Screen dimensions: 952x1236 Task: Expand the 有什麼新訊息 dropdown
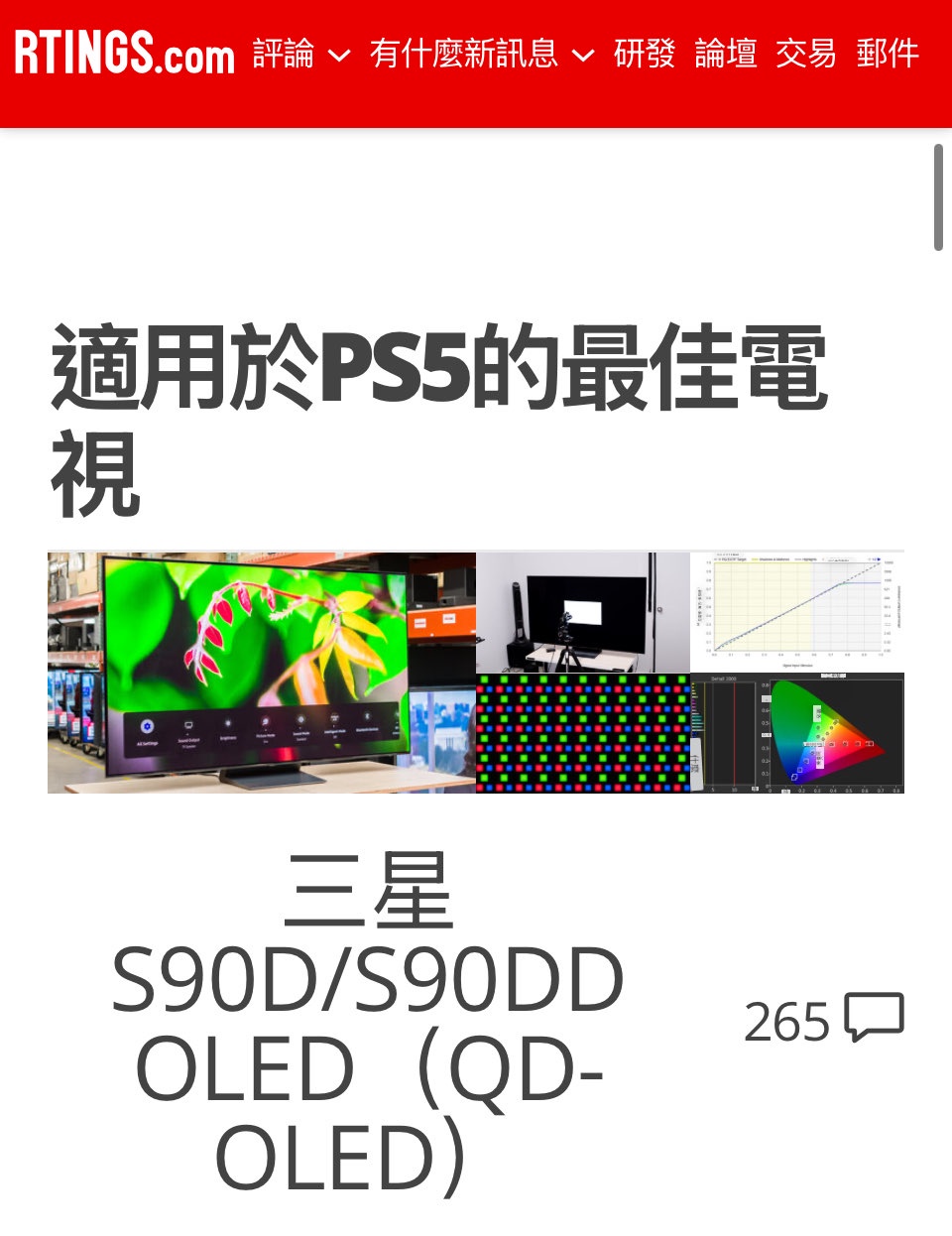click(x=482, y=54)
